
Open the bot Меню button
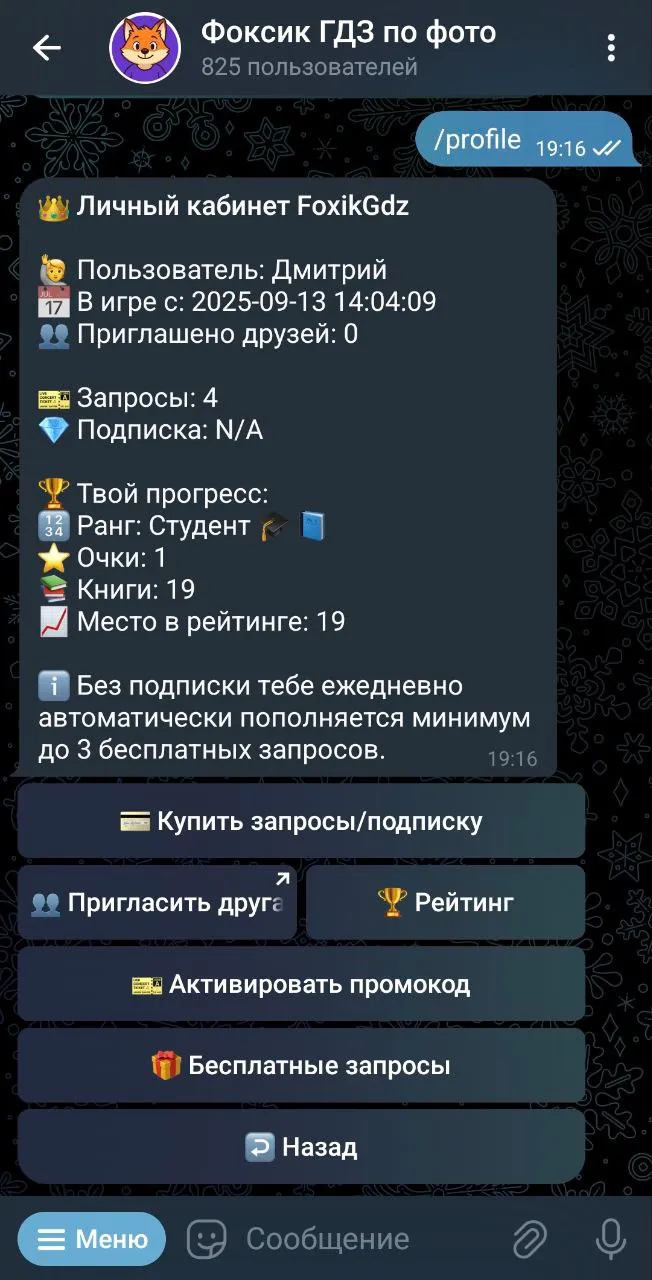(92, 1240)
